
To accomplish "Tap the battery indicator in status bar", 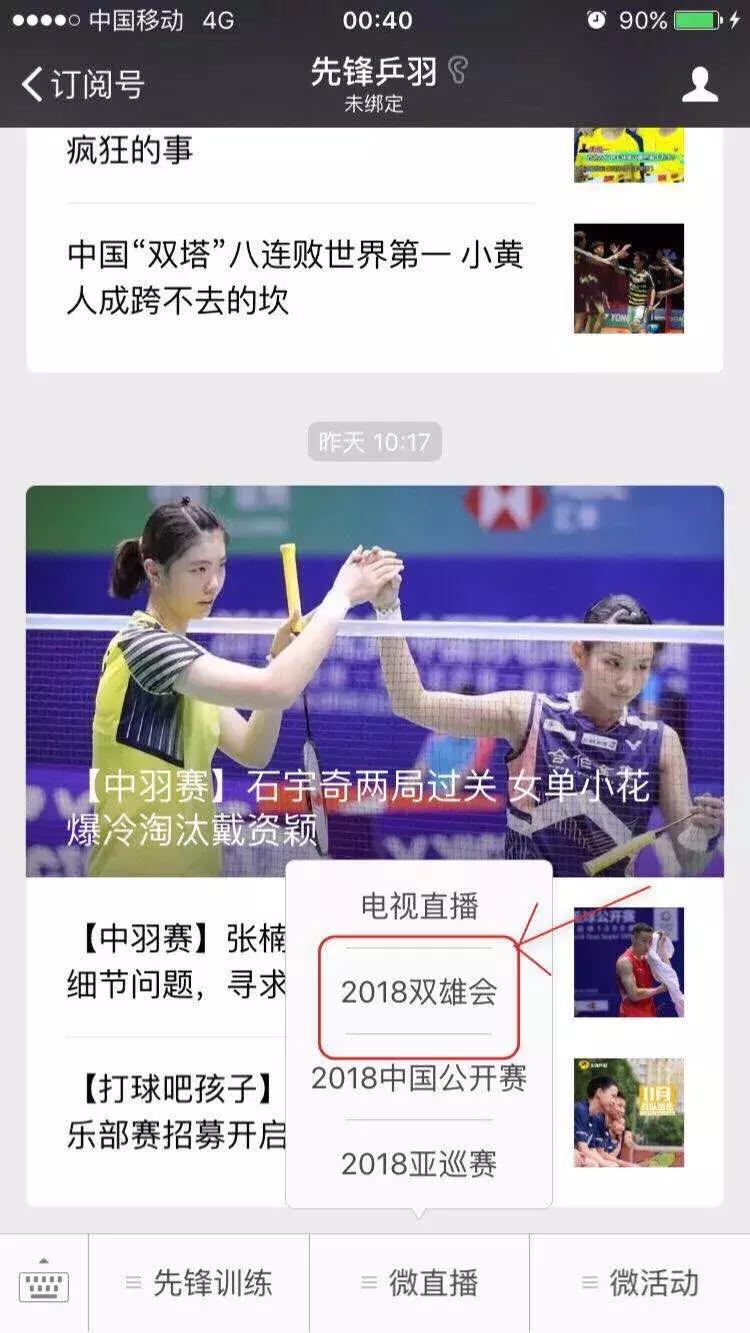I will point(694,17).
